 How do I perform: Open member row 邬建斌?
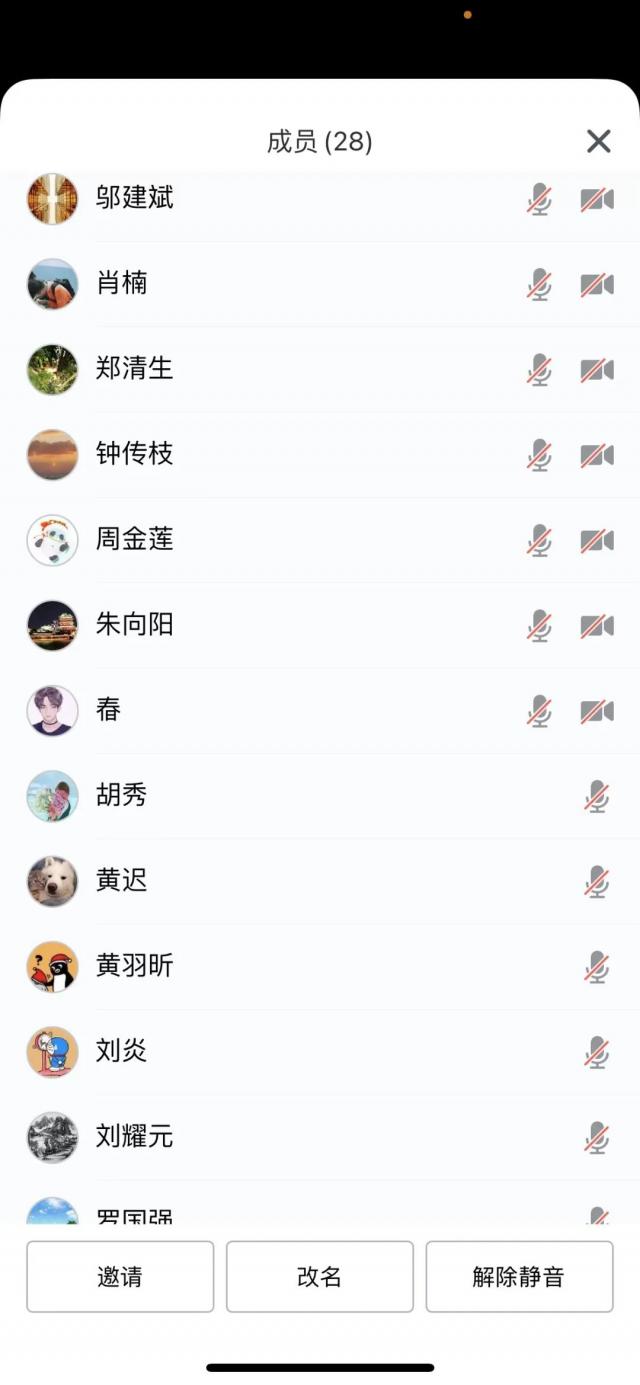point(135,198)
